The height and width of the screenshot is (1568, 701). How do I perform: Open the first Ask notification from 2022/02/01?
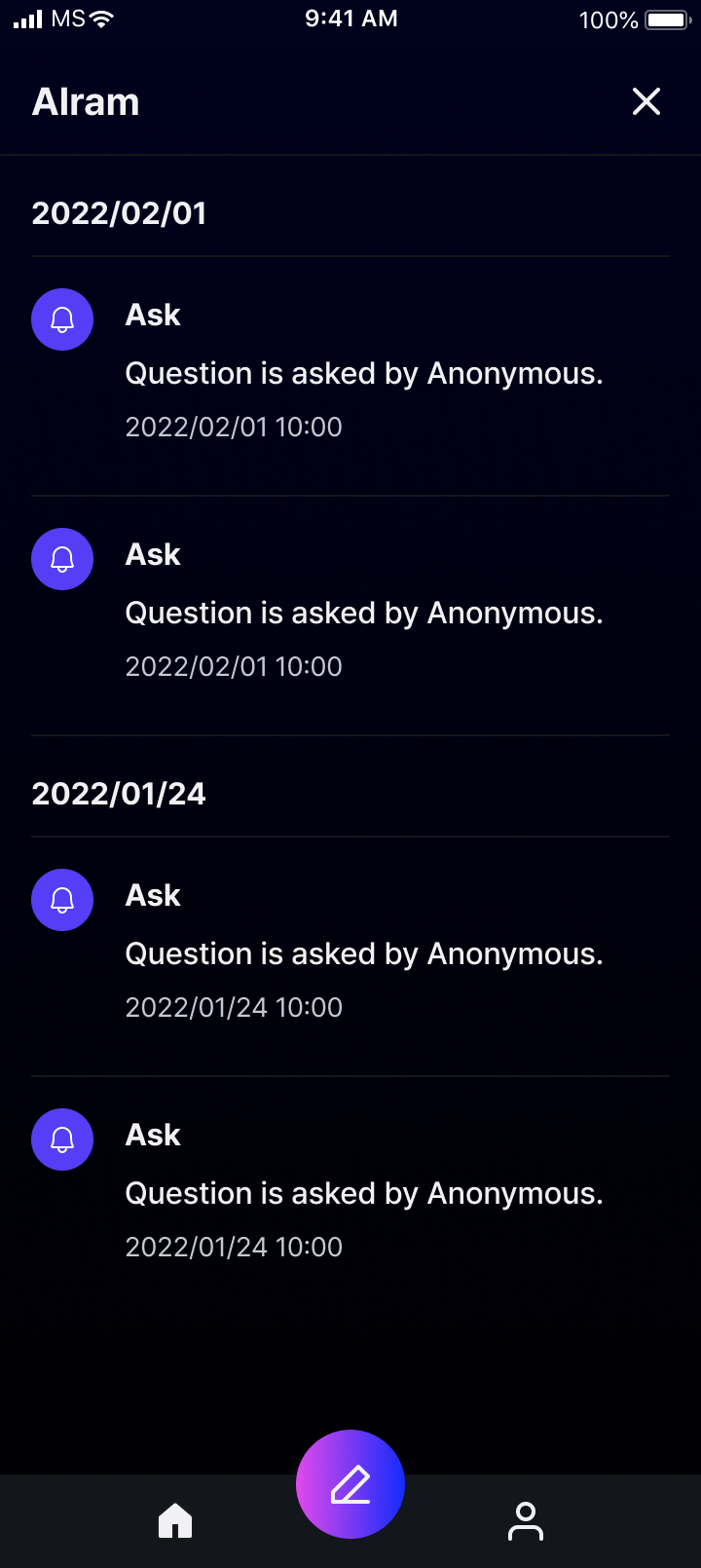tap(364, 373)
